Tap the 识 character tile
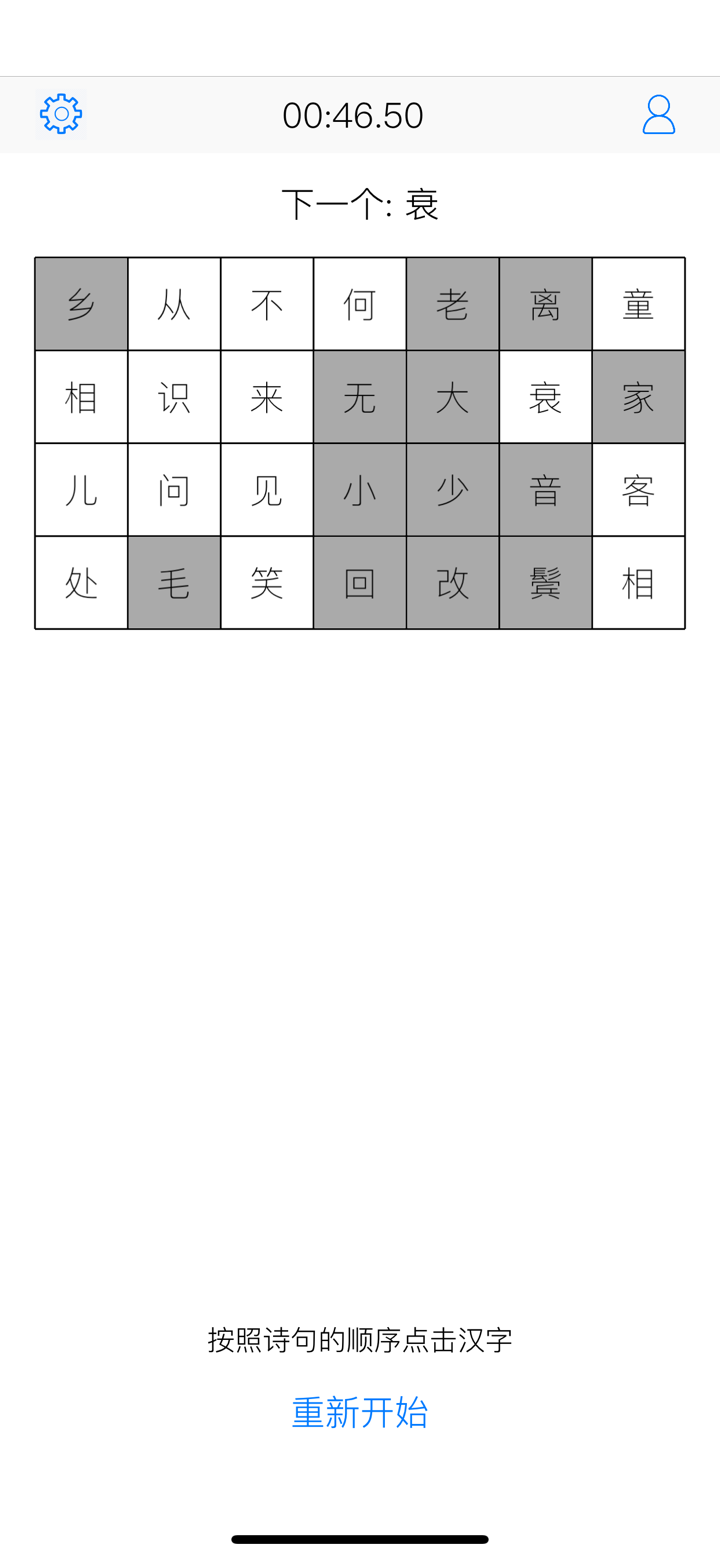 [x=174, y=396]
